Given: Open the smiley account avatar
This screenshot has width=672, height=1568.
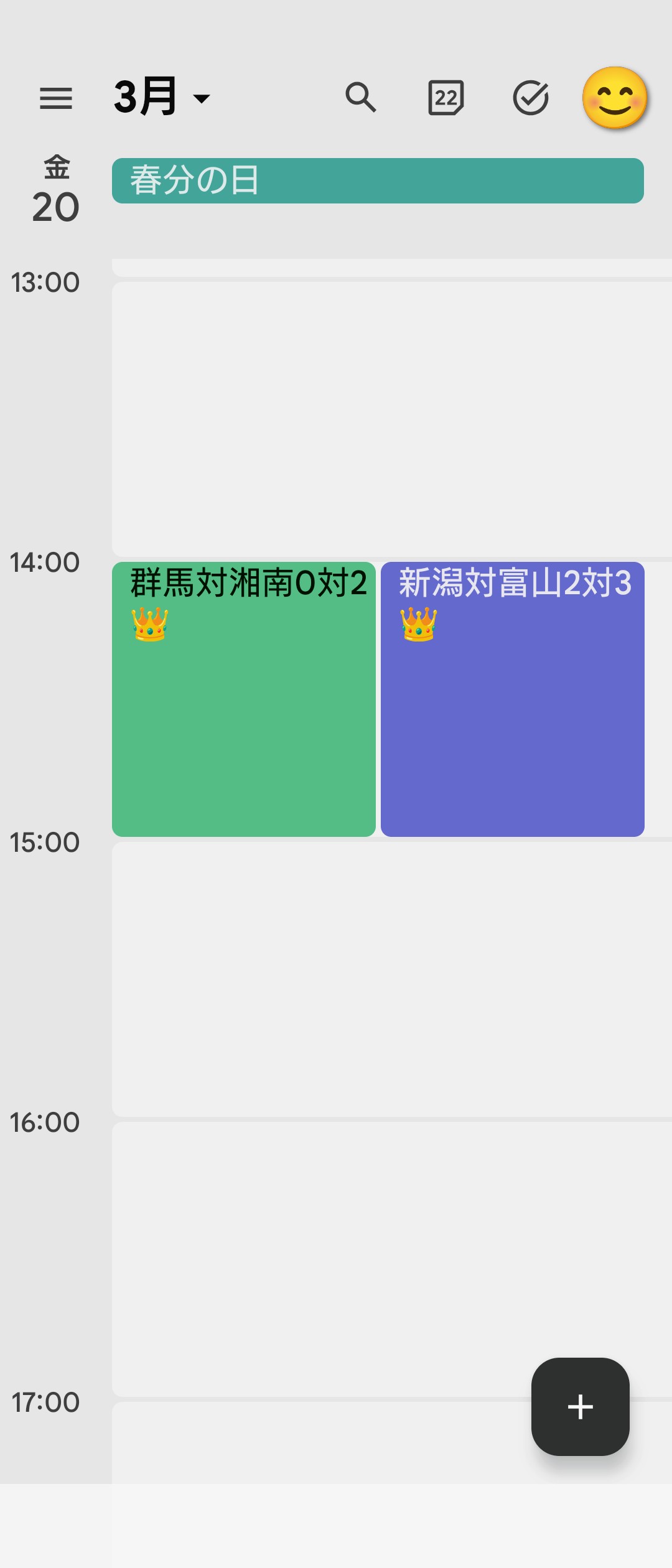Looking at the screenshot, I should point(615,98).
